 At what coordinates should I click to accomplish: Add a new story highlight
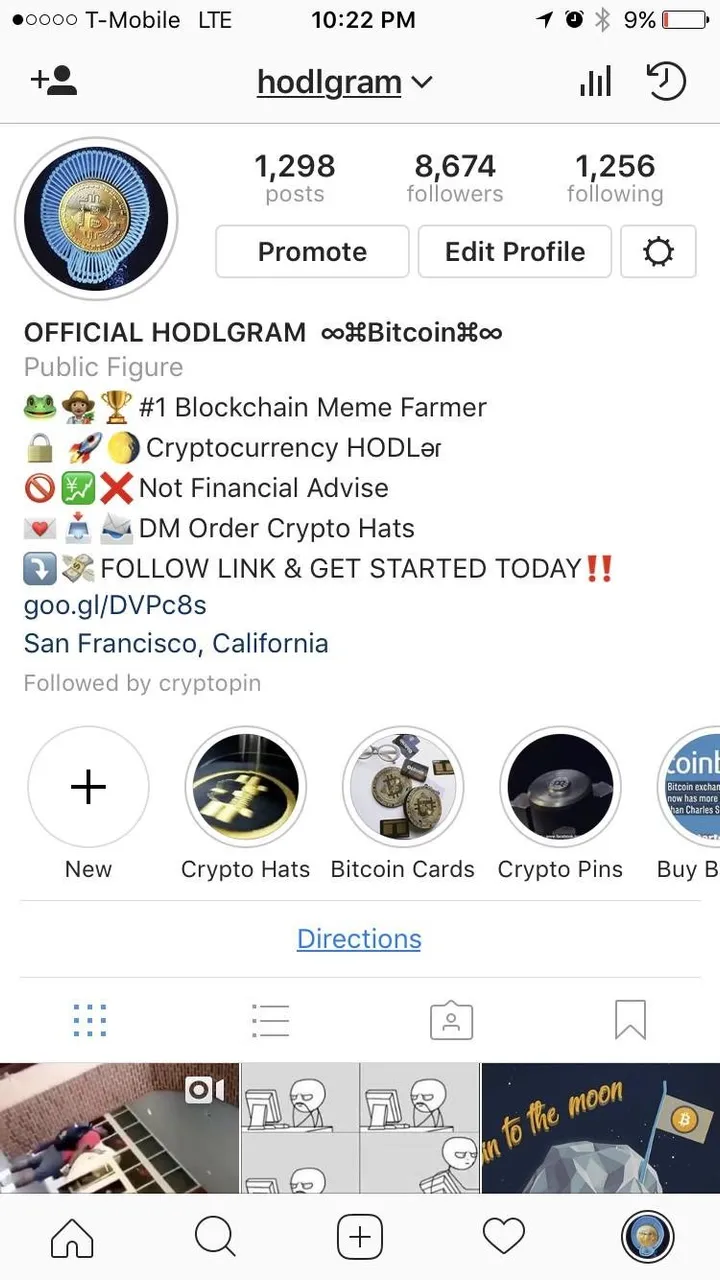(x=88, y=788)
